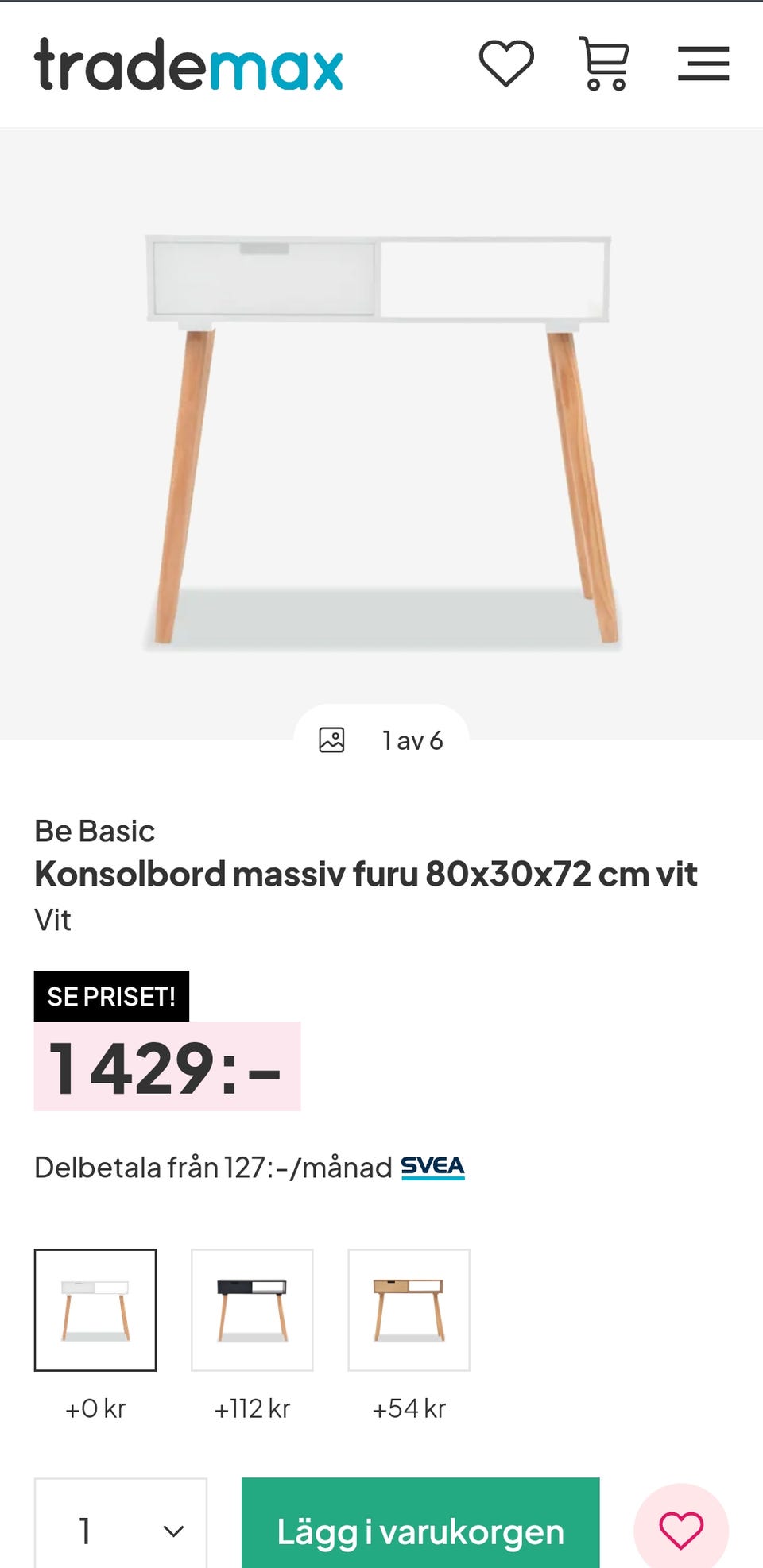Image resolution: width=763 pixels, height=1568 pixels.
Task: Select the white variant at +0 kr
Action: 95,1310
